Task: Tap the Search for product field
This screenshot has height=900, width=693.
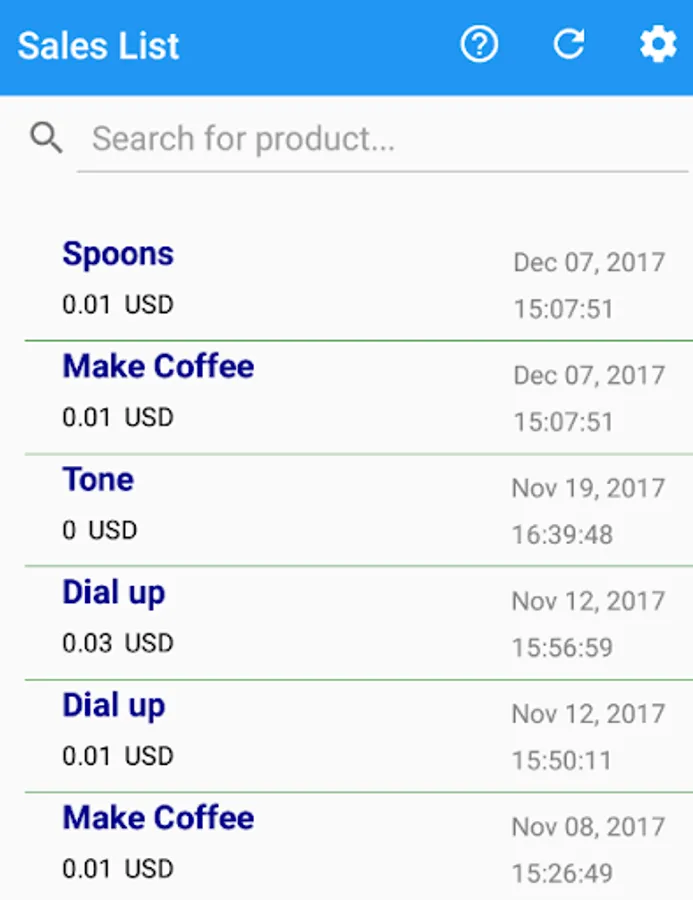Action: (380, 139)
